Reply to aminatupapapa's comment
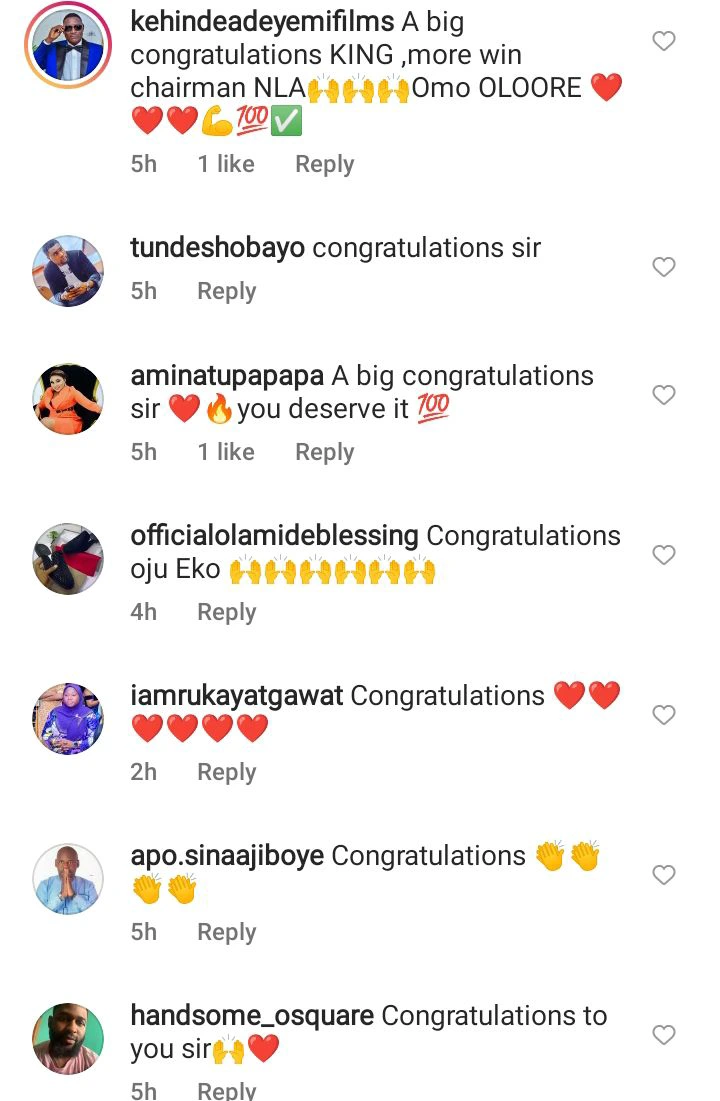 coord(324,452)
